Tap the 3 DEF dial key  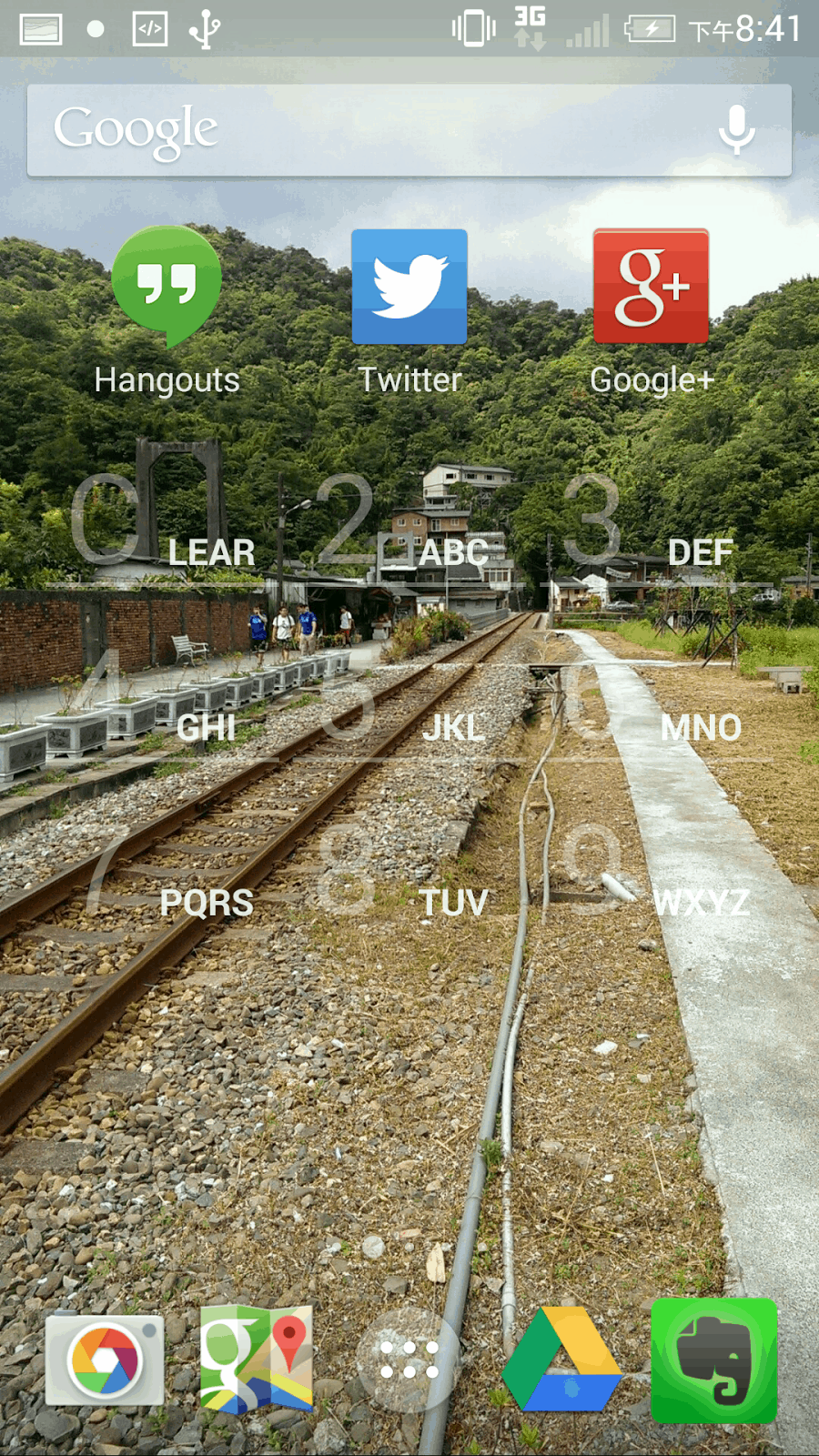point(655,523)
